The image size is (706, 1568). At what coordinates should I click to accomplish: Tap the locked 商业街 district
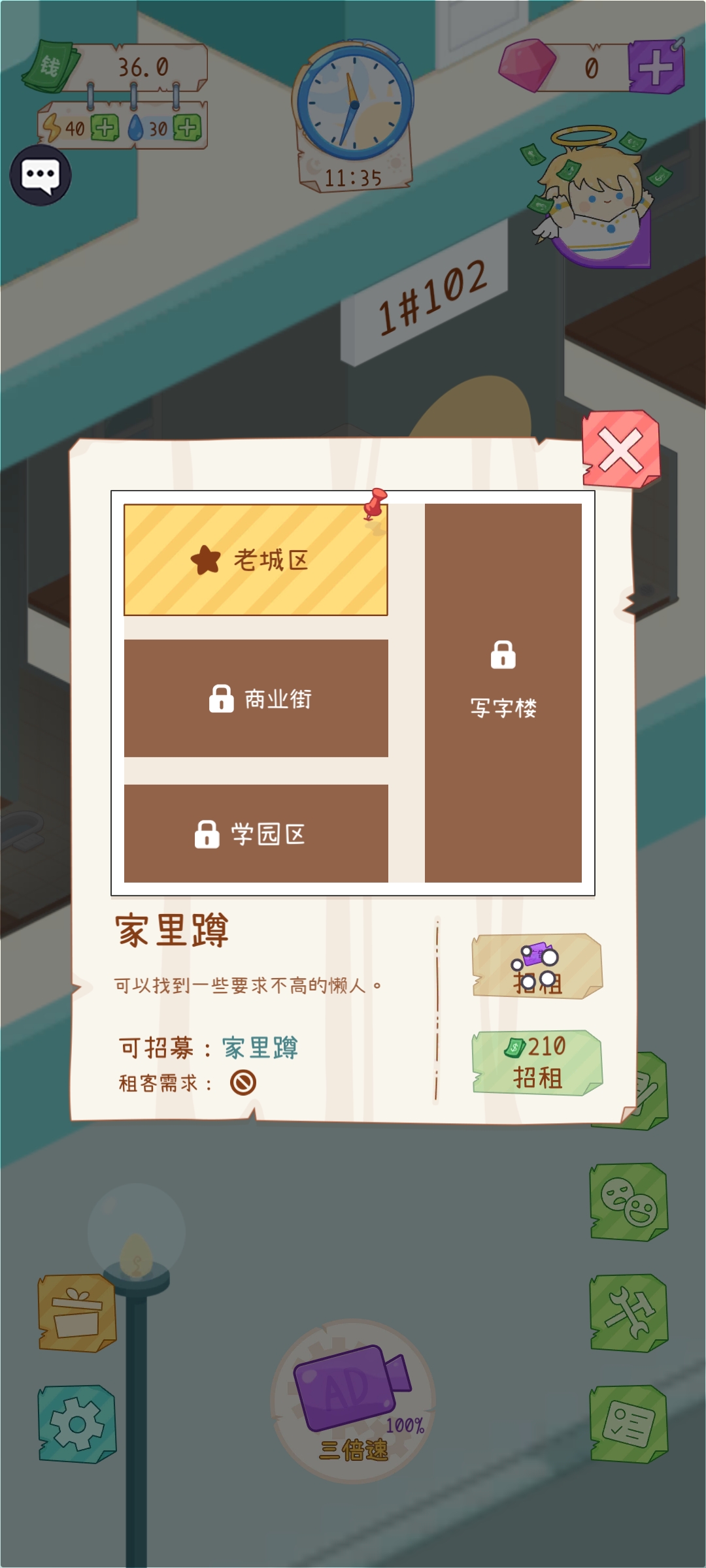coord(255,698)
